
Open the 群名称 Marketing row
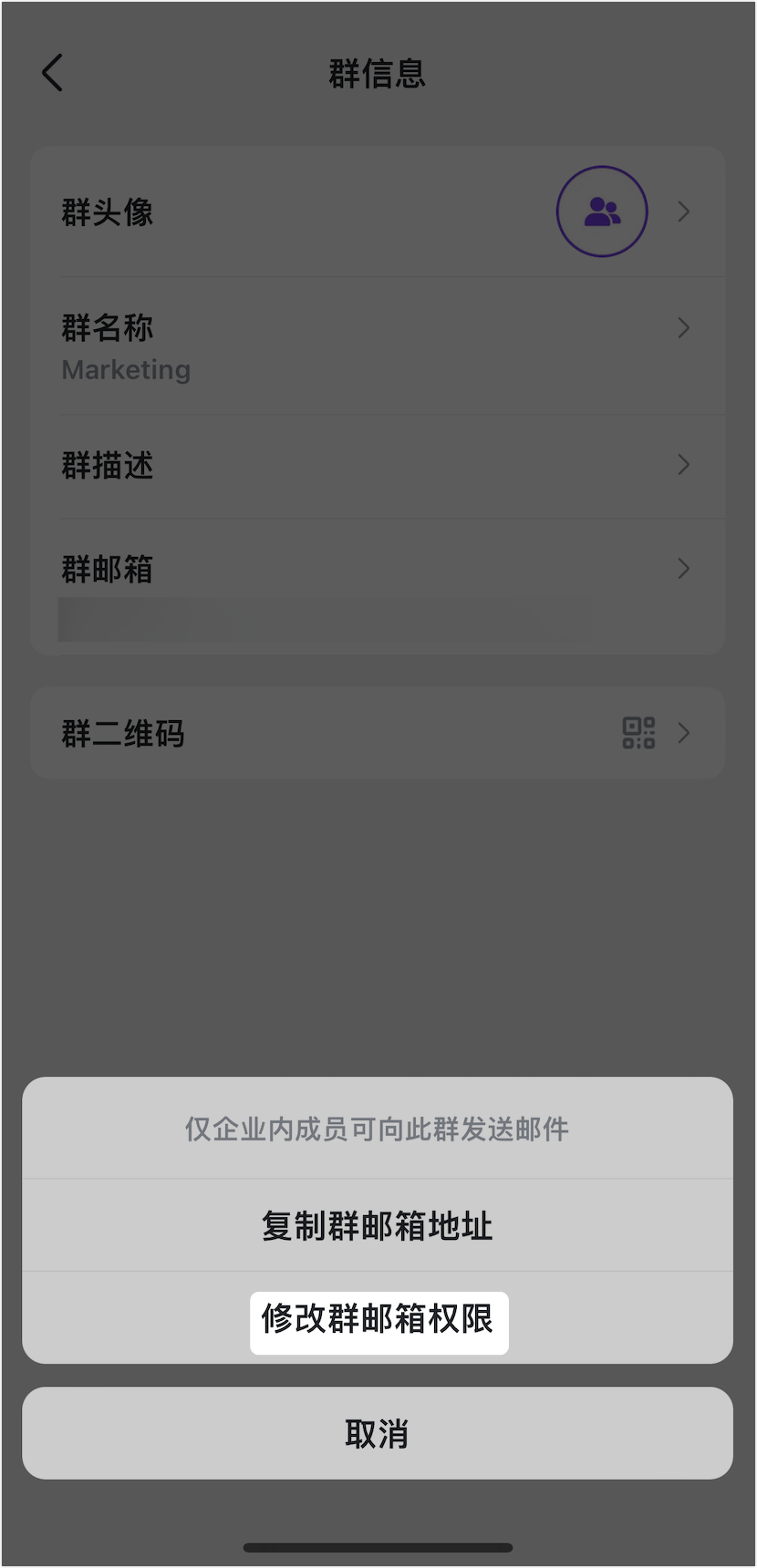point(378,347)
